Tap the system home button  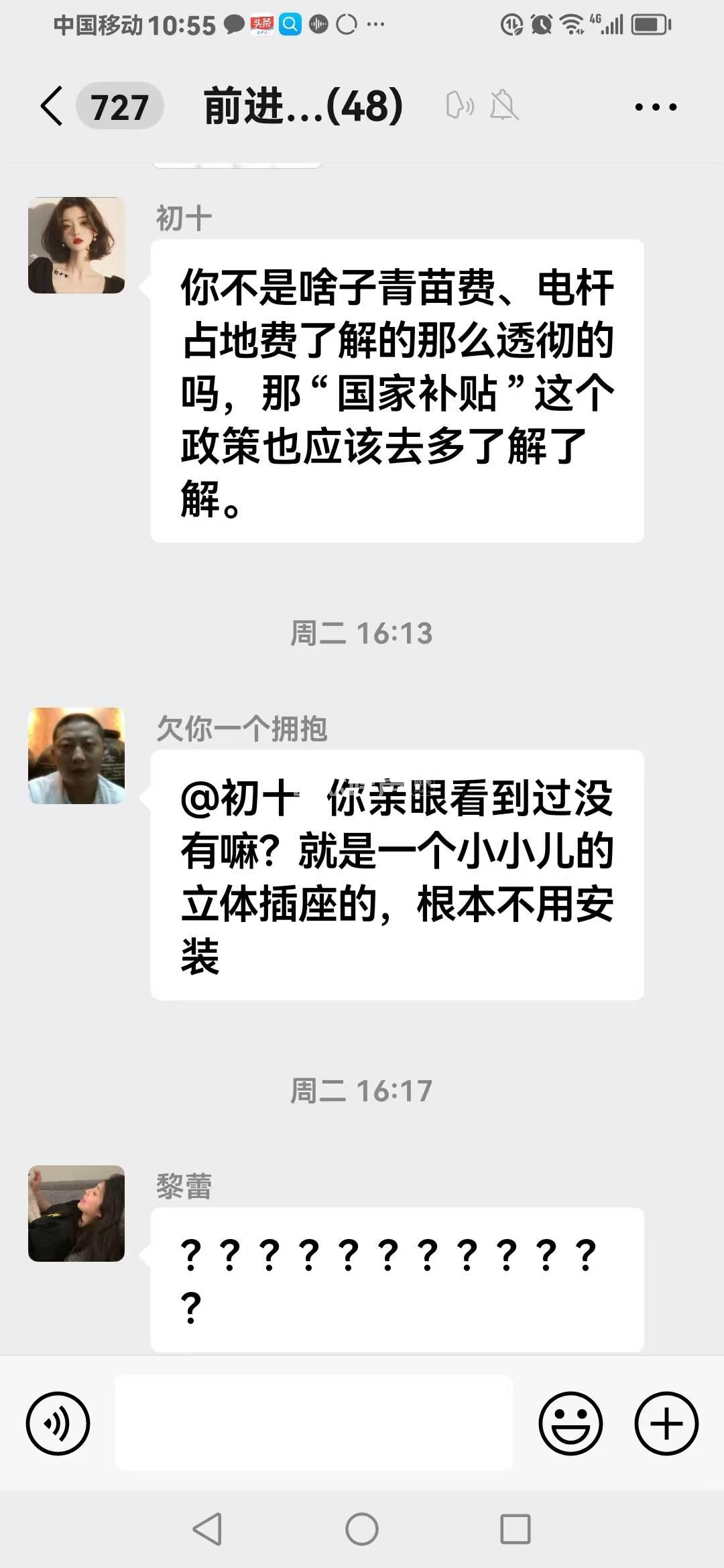362,1529
